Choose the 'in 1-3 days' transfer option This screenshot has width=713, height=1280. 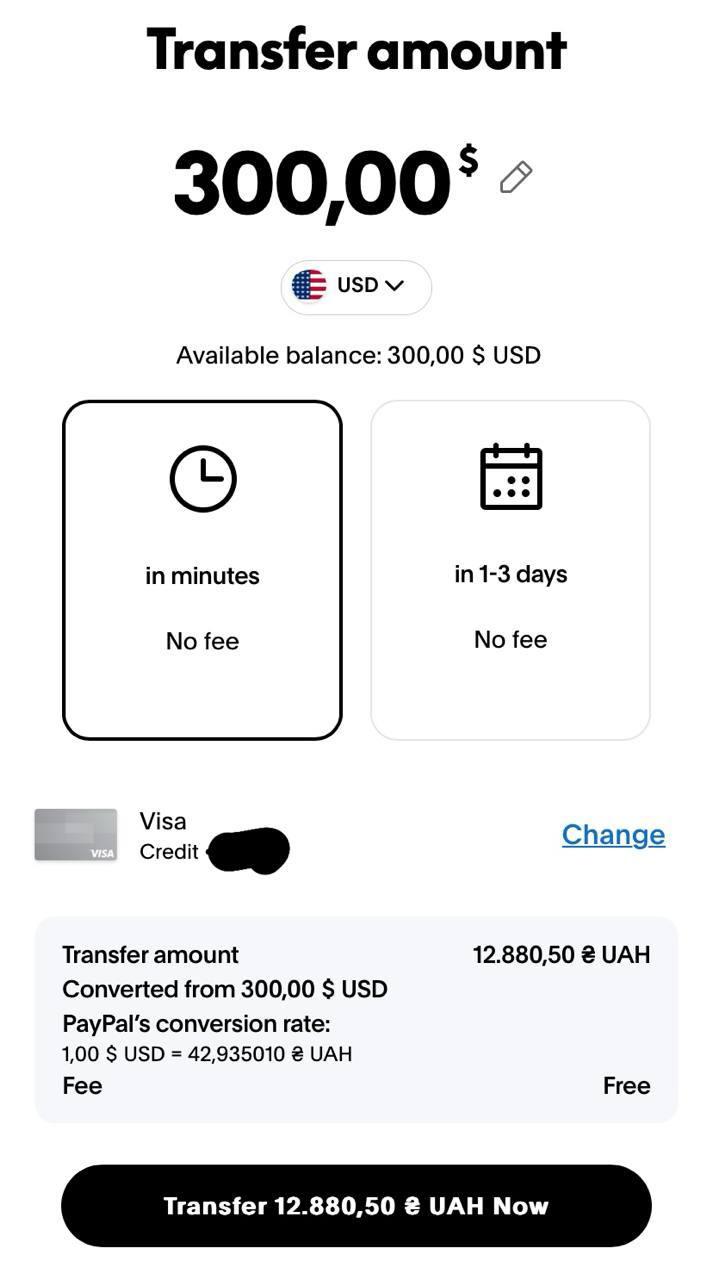tap(510, 570)
